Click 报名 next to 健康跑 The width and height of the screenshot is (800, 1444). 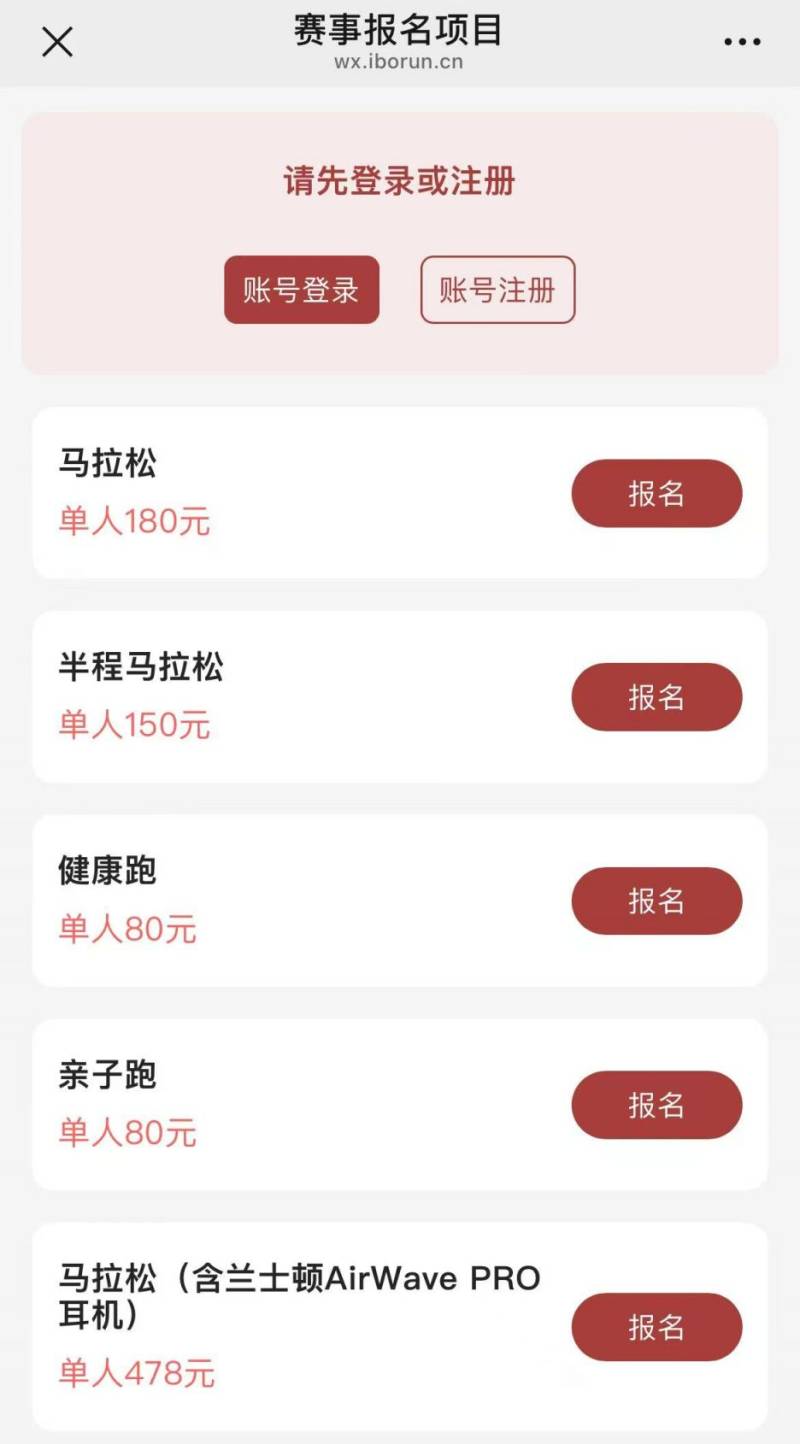(x=656, y=901)
